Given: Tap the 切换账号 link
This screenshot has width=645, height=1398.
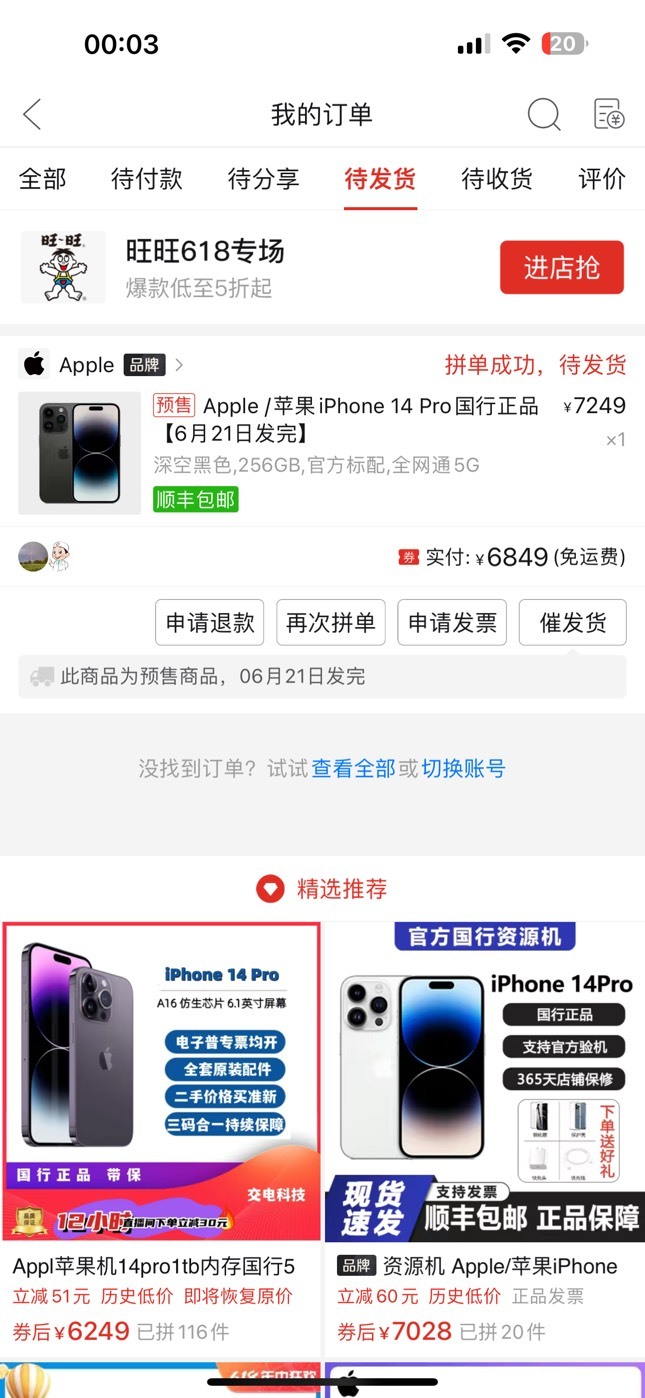Looking at the screenshot, I should pos(463,769).
